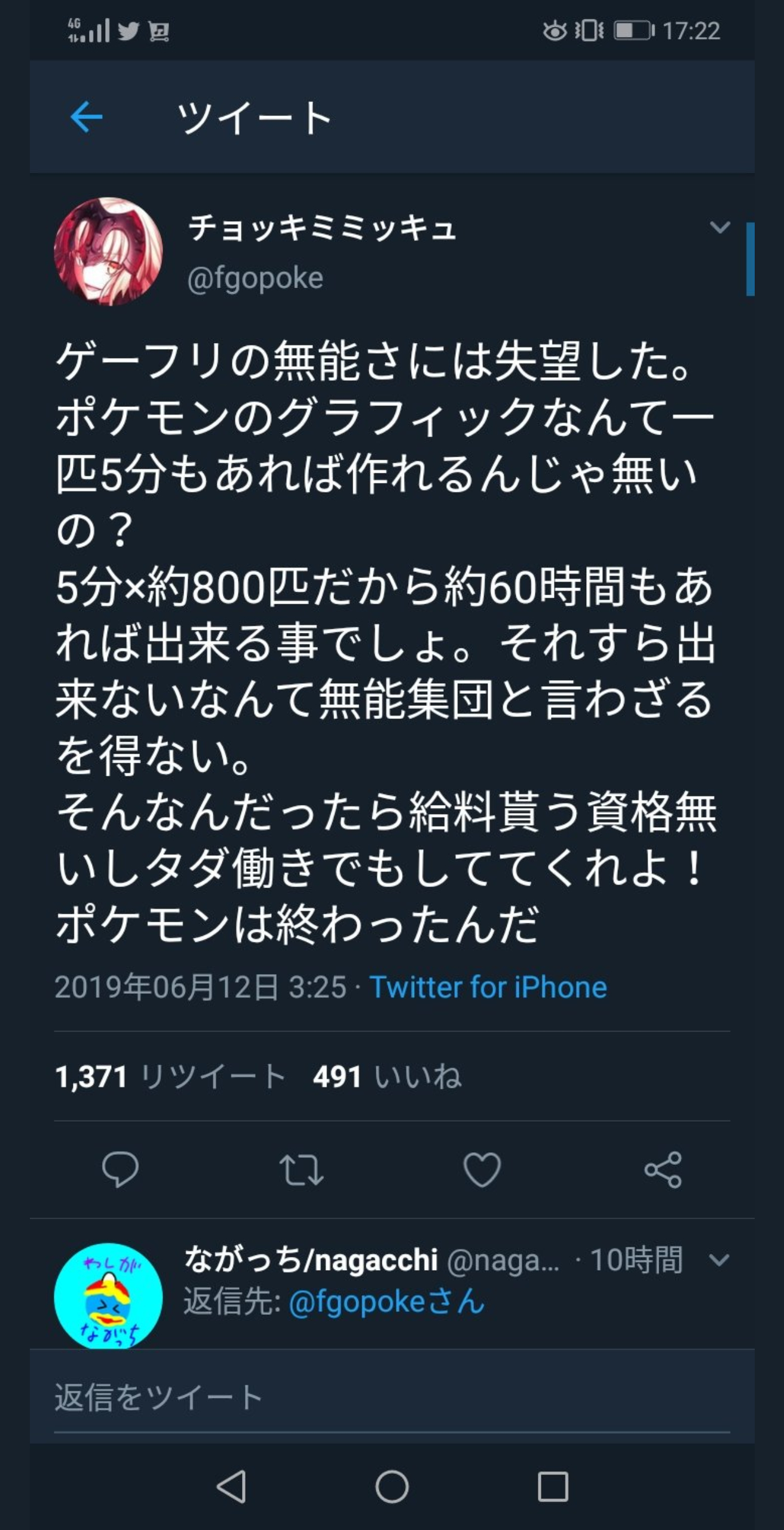This screenshot has width=784, height=1530.
Task: Go back using the top arrow
Action: coord(86,117)
